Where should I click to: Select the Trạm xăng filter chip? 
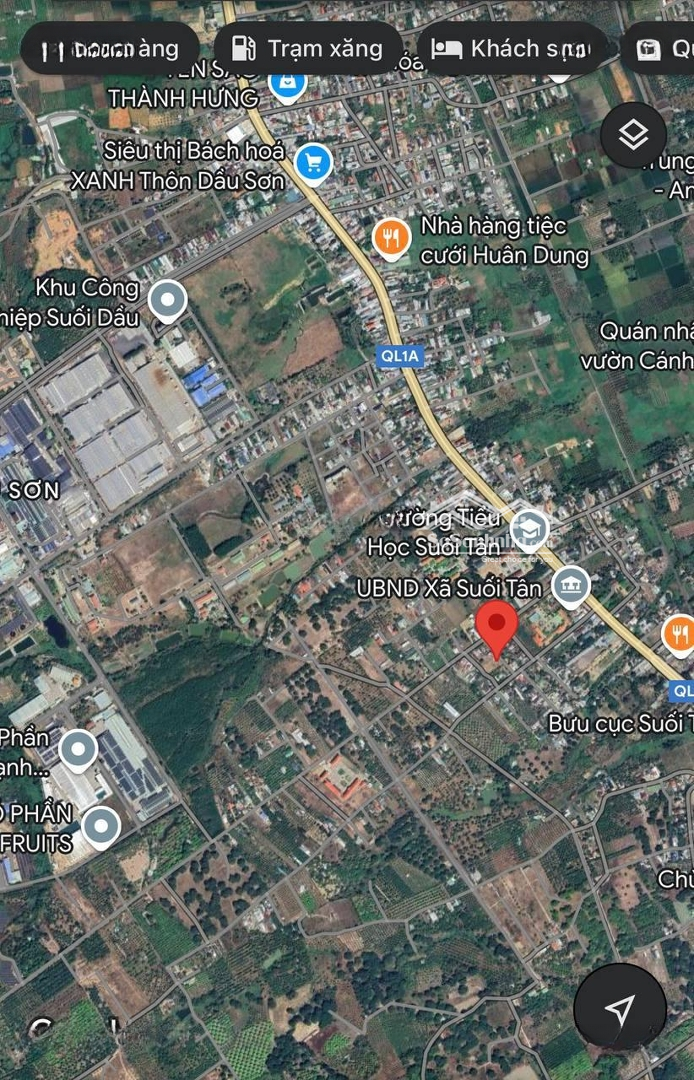coord(308,49)
